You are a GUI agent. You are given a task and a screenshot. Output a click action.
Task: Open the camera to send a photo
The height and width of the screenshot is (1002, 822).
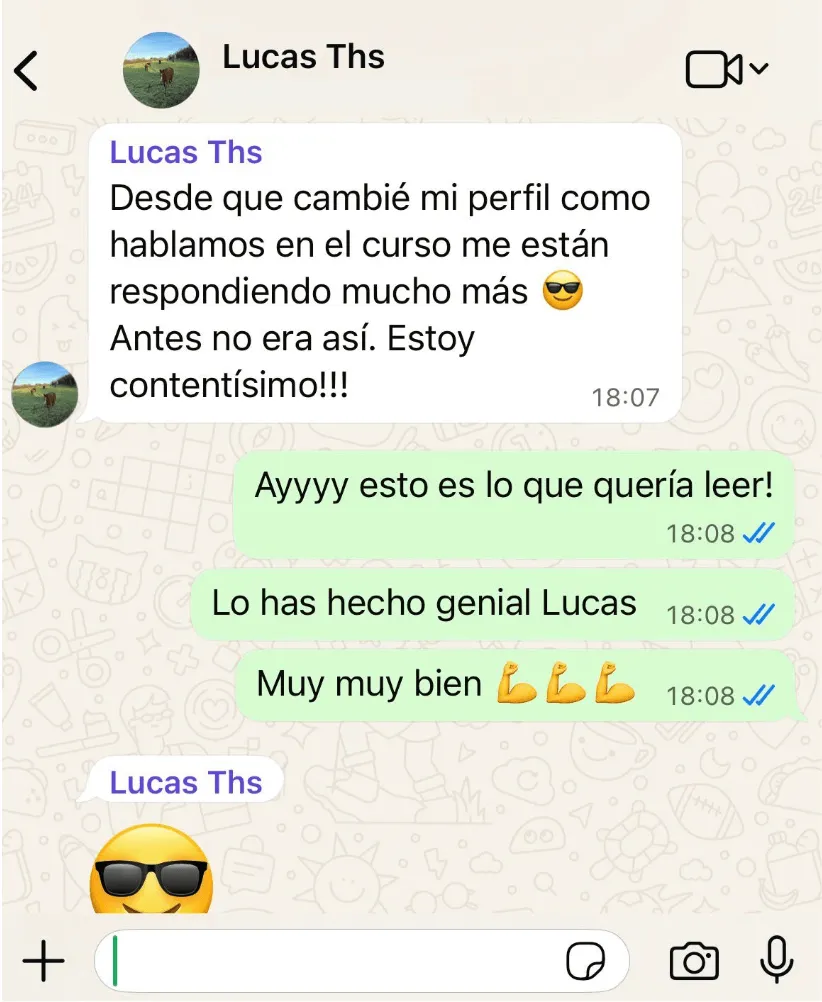tap(693, 961)
